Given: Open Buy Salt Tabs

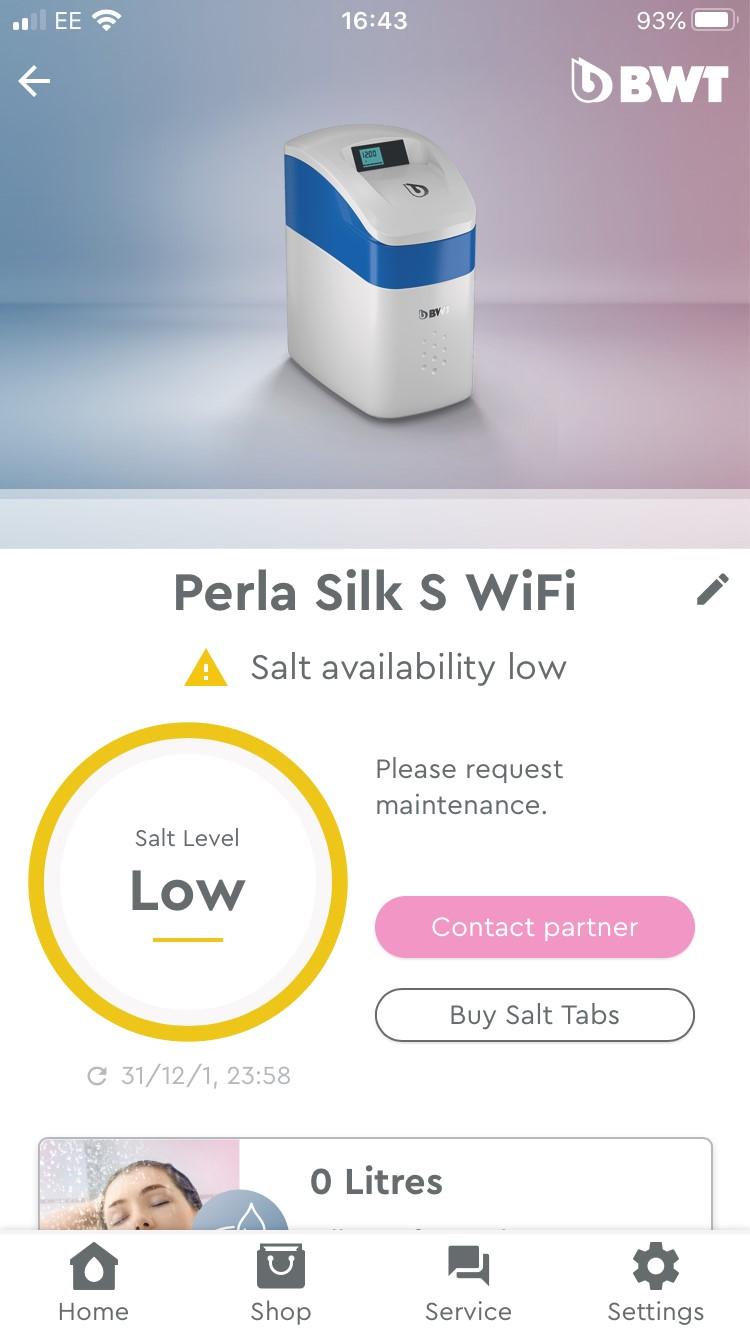Looking at the screenshot, I should 534,1015.
